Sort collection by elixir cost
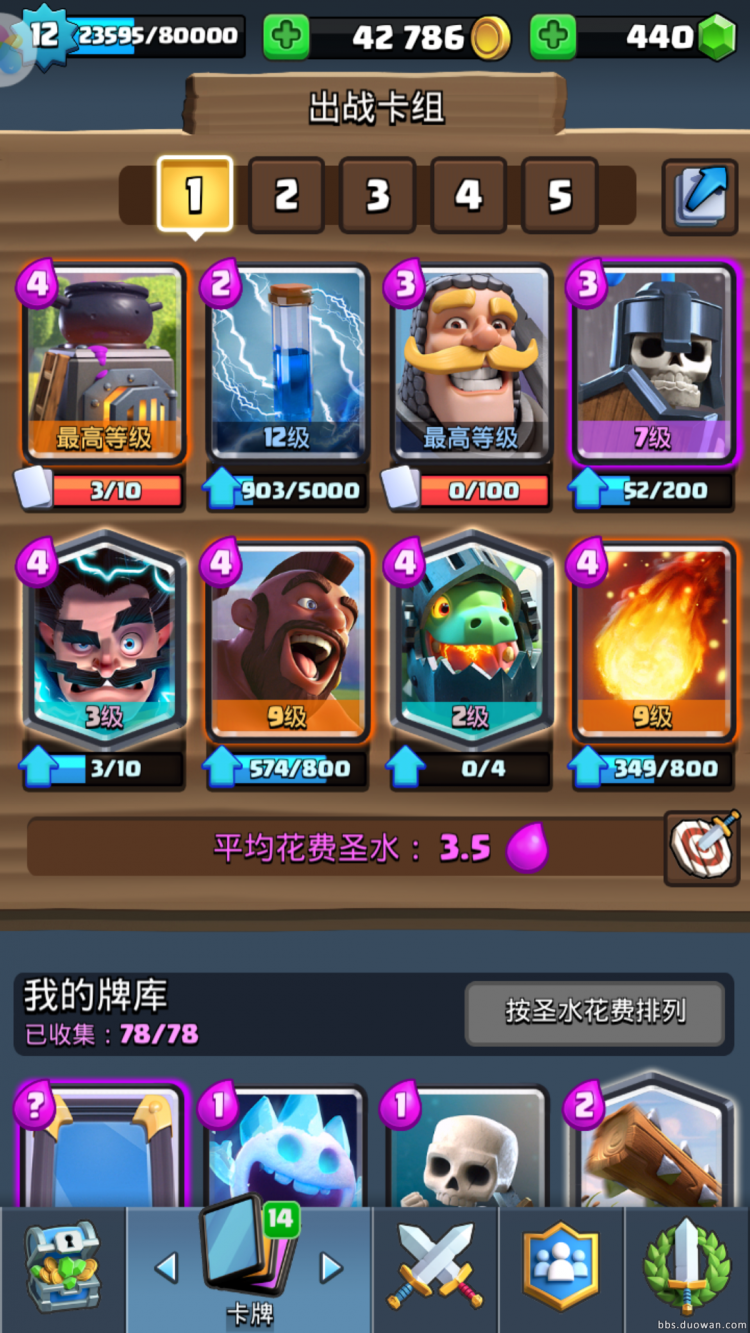The image size is (750, 1333). click(594, 1012)
